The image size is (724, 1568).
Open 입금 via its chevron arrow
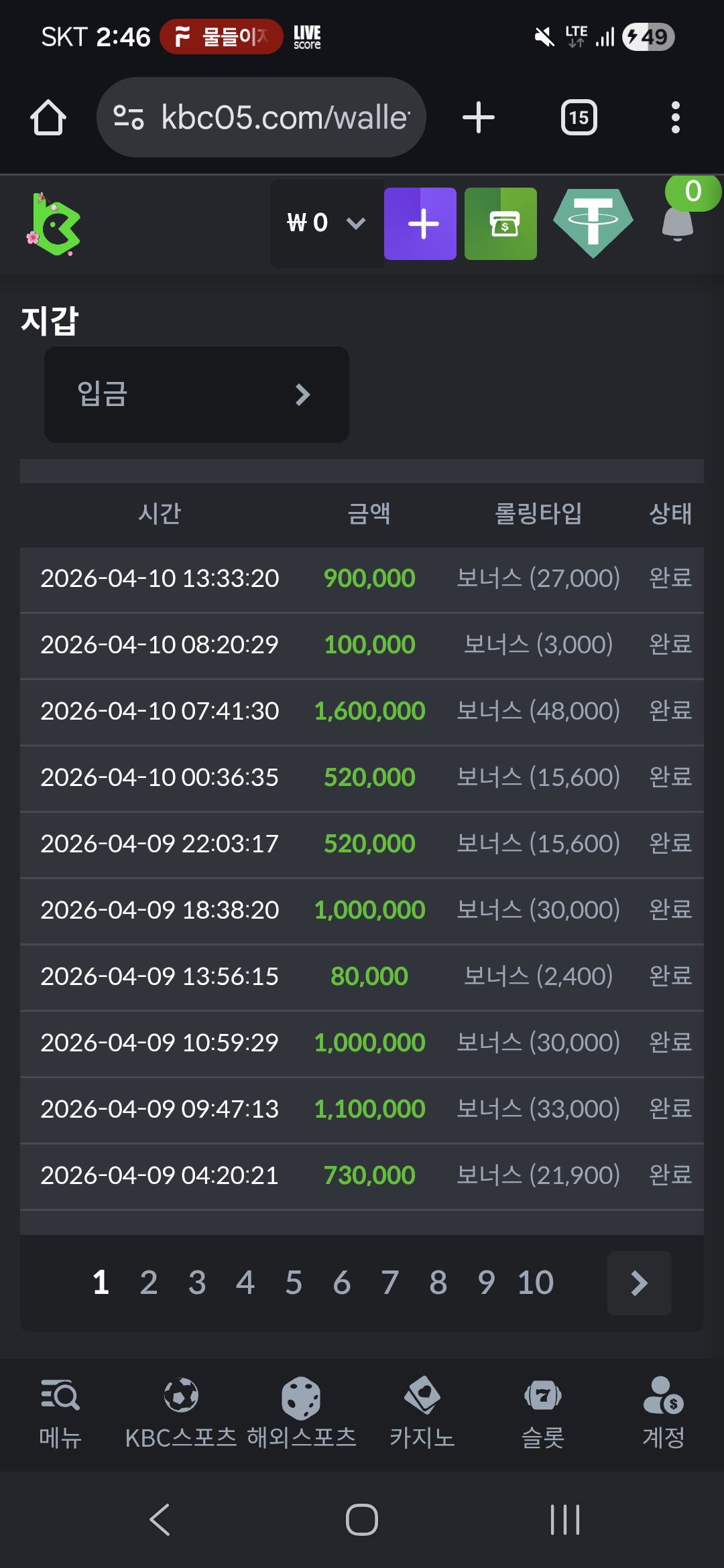tap(301, 395)
